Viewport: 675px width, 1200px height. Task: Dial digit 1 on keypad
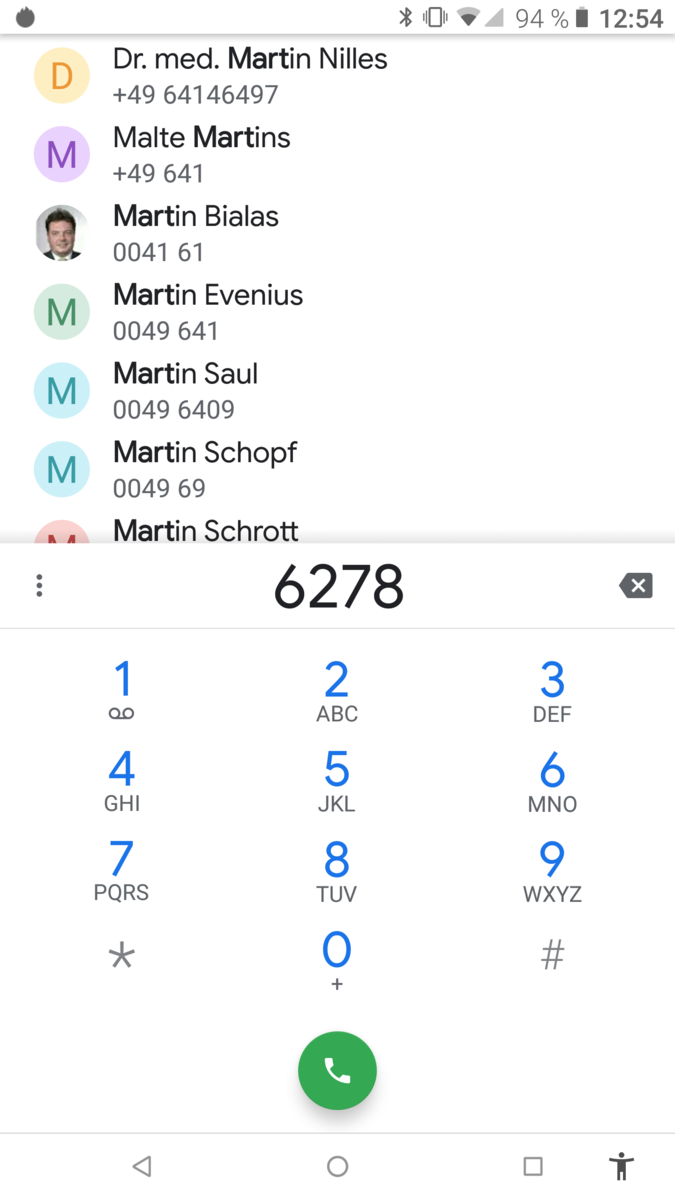pyautogui.click(x=122, y=690)
